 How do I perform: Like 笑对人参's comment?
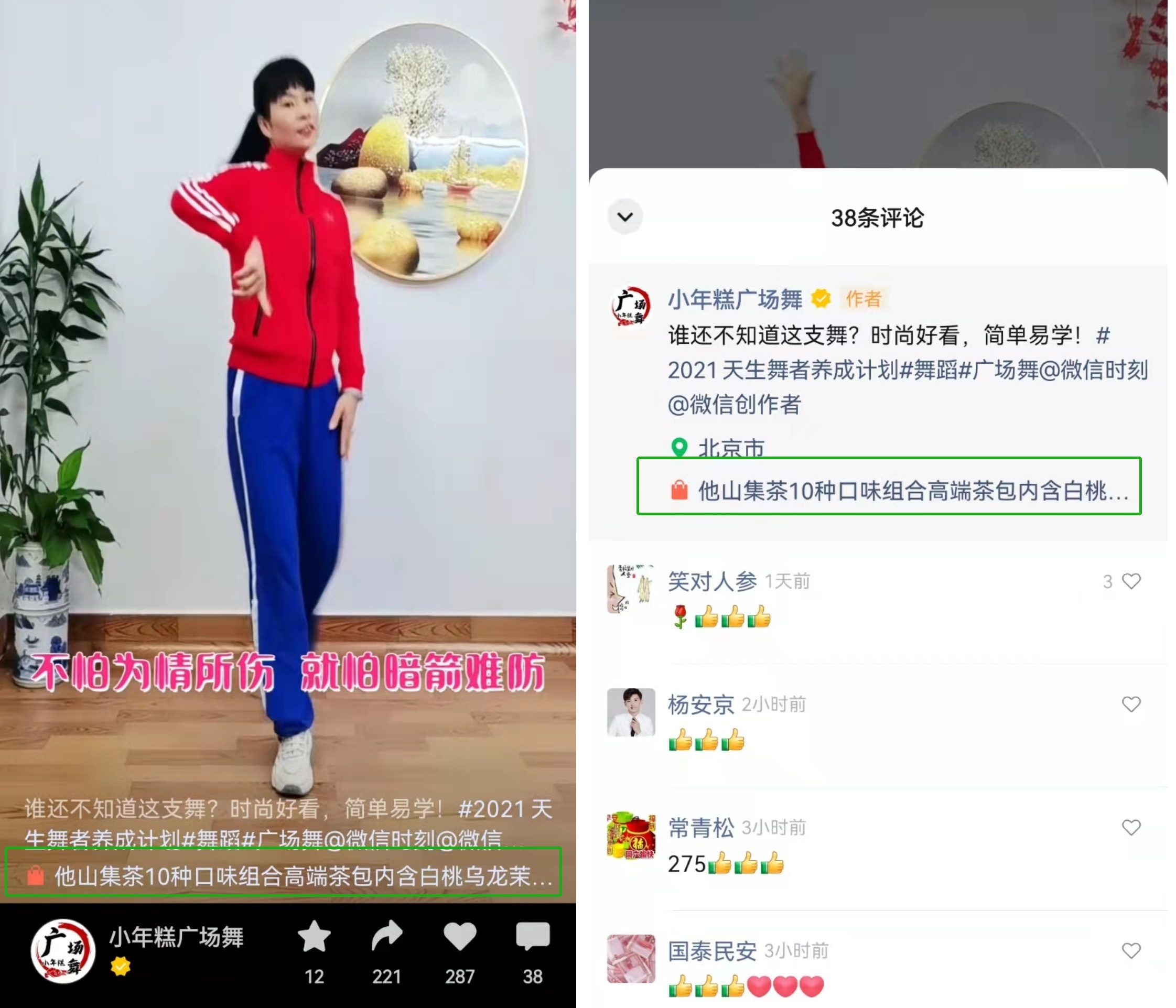tap(1131, 581)
